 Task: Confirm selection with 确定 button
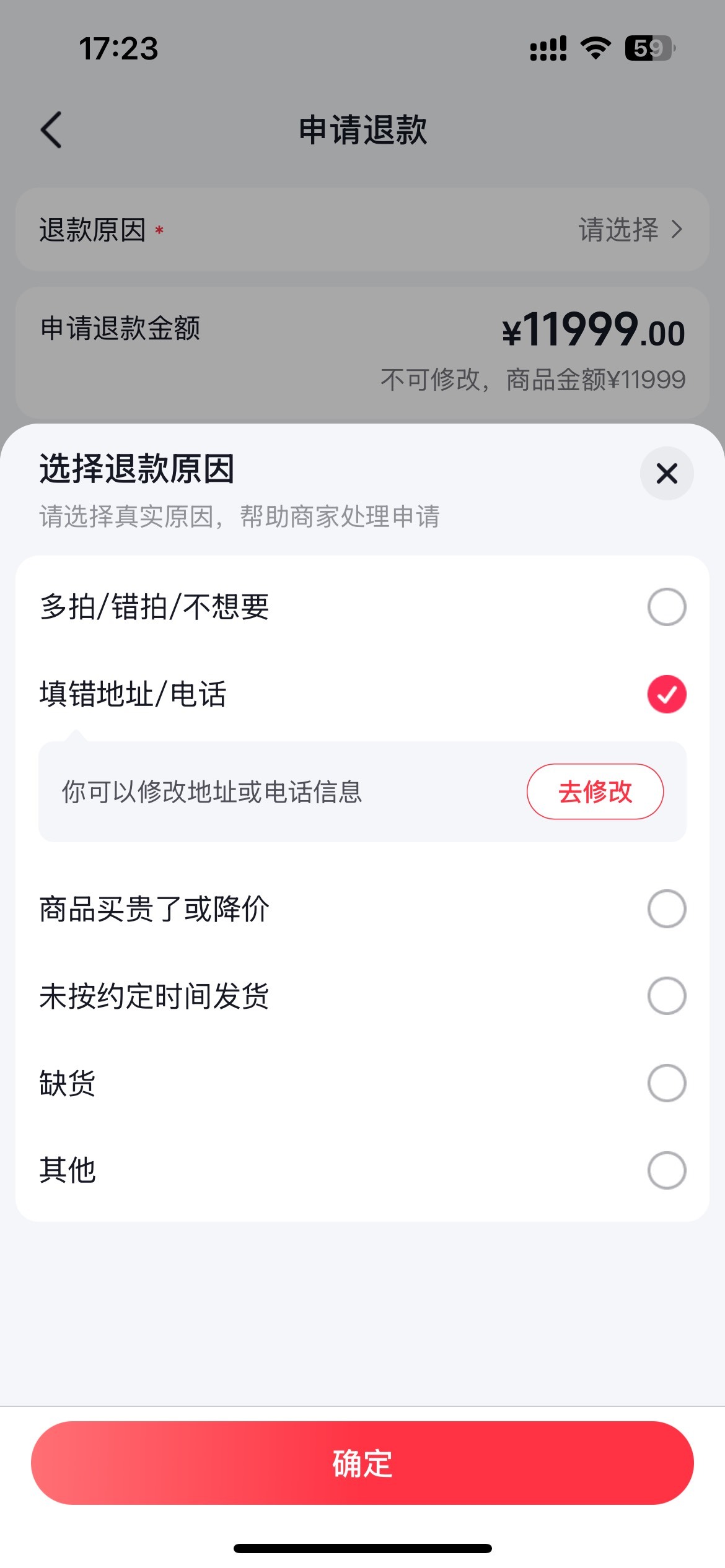click(x=362, y=1463)
